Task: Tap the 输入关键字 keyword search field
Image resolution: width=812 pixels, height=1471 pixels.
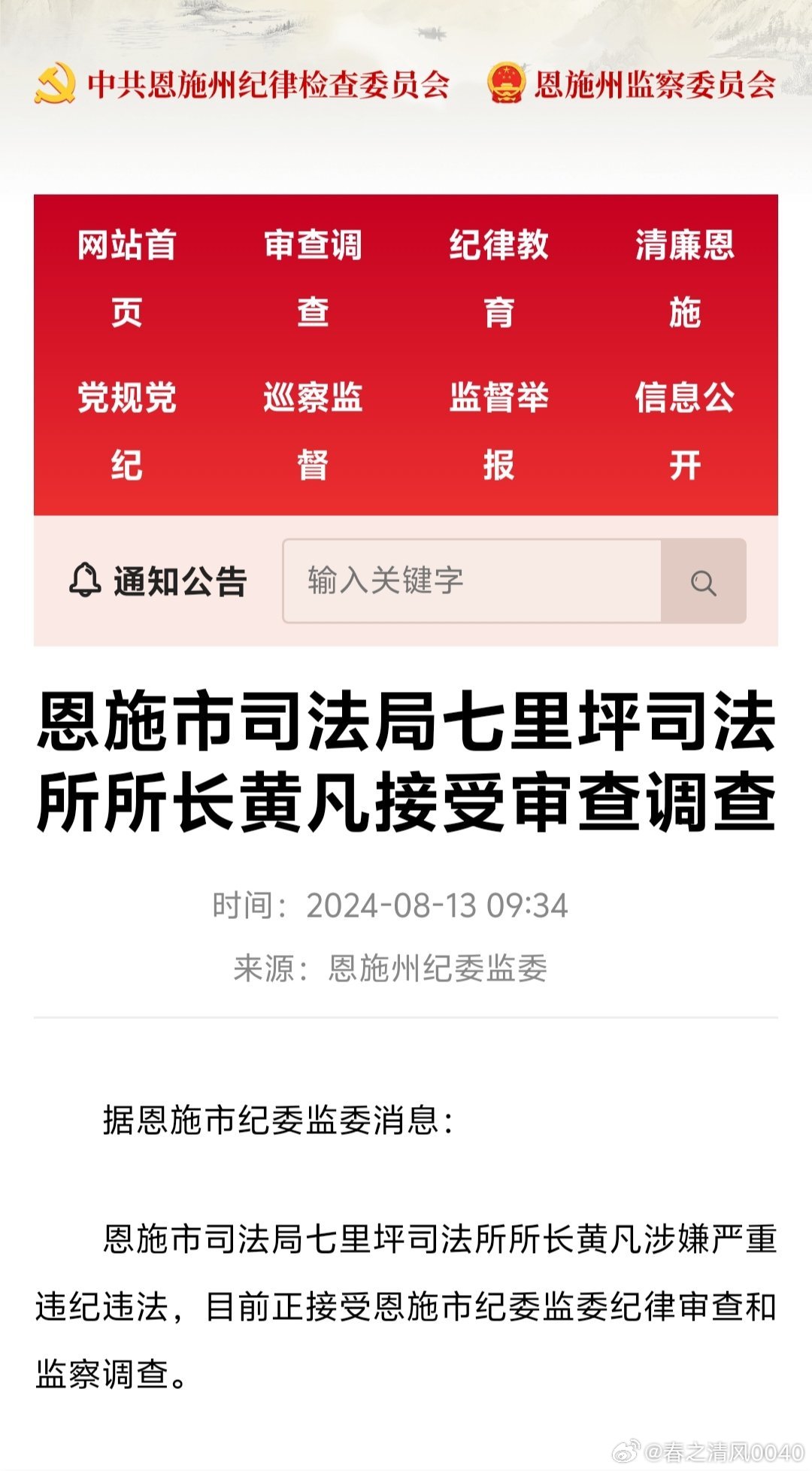Action: pyautogui.click(x=472, y=581)
